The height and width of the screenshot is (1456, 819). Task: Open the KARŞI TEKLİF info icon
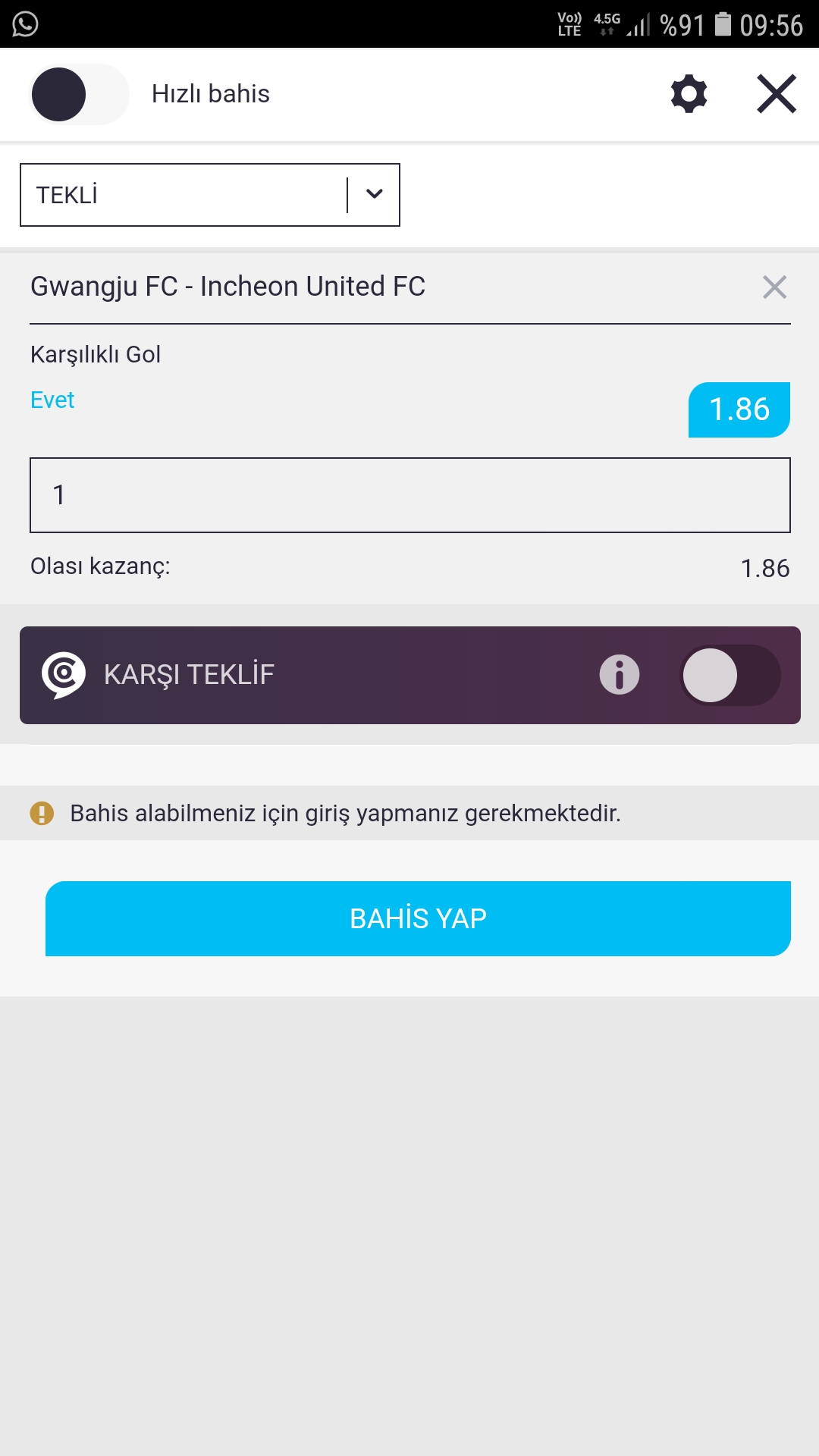click(x=620, y=675)
